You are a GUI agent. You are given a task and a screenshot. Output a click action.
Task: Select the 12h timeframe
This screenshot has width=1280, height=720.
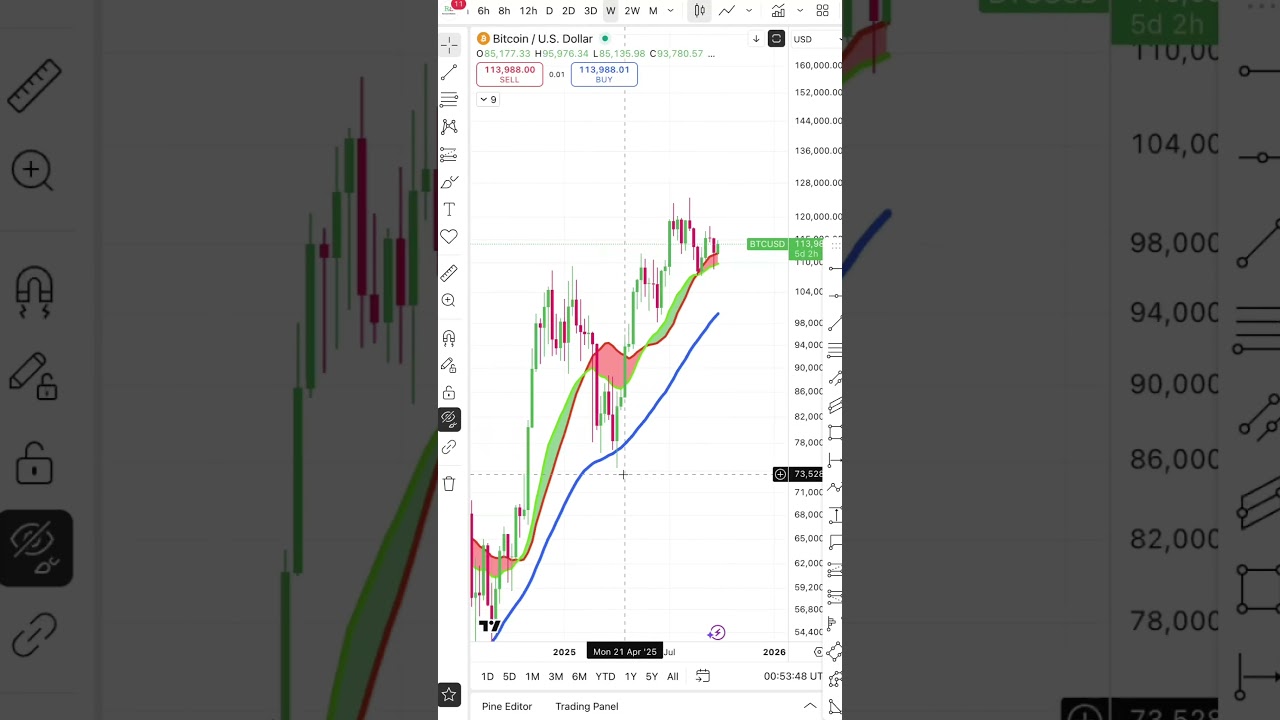(528, 11)
